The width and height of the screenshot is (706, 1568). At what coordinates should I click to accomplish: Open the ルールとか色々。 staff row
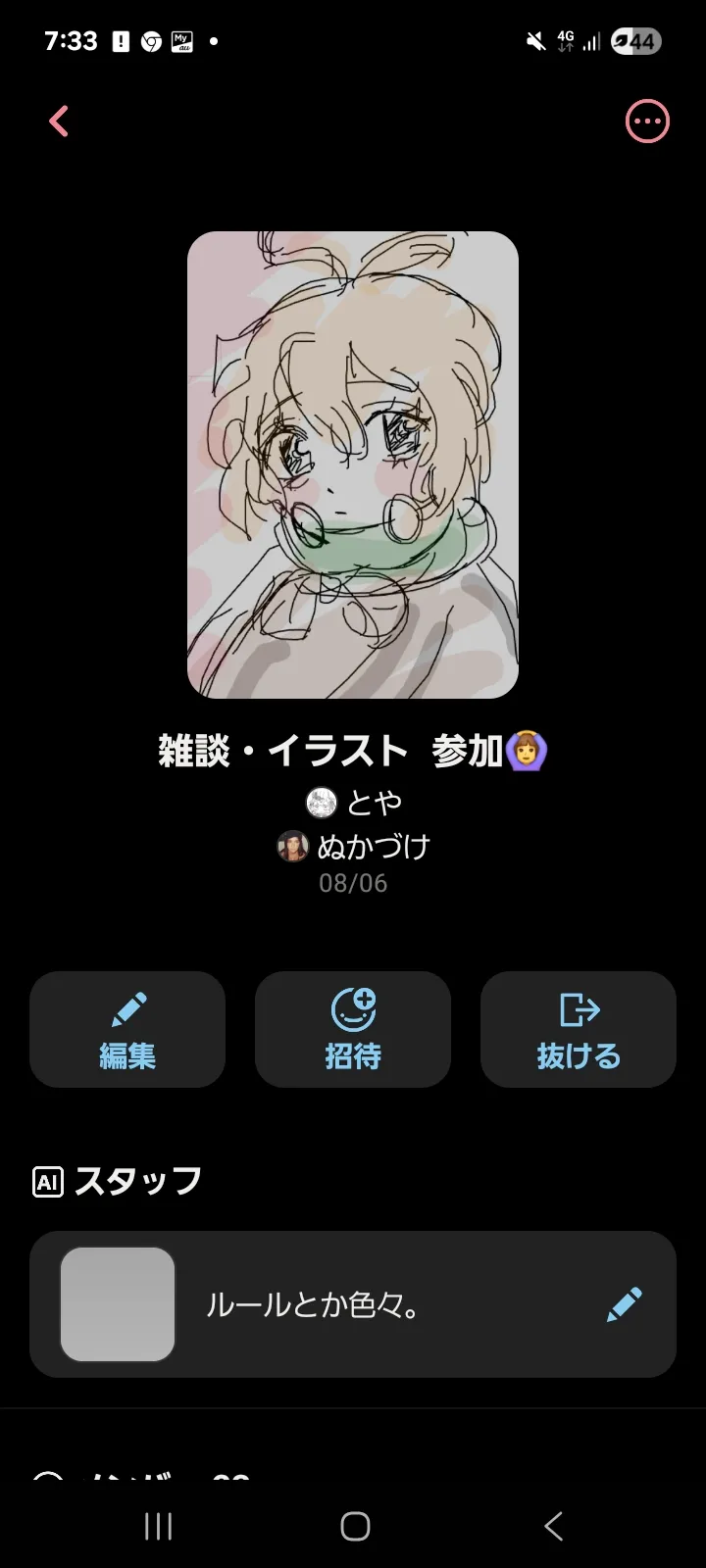(x=353, y=1304)
